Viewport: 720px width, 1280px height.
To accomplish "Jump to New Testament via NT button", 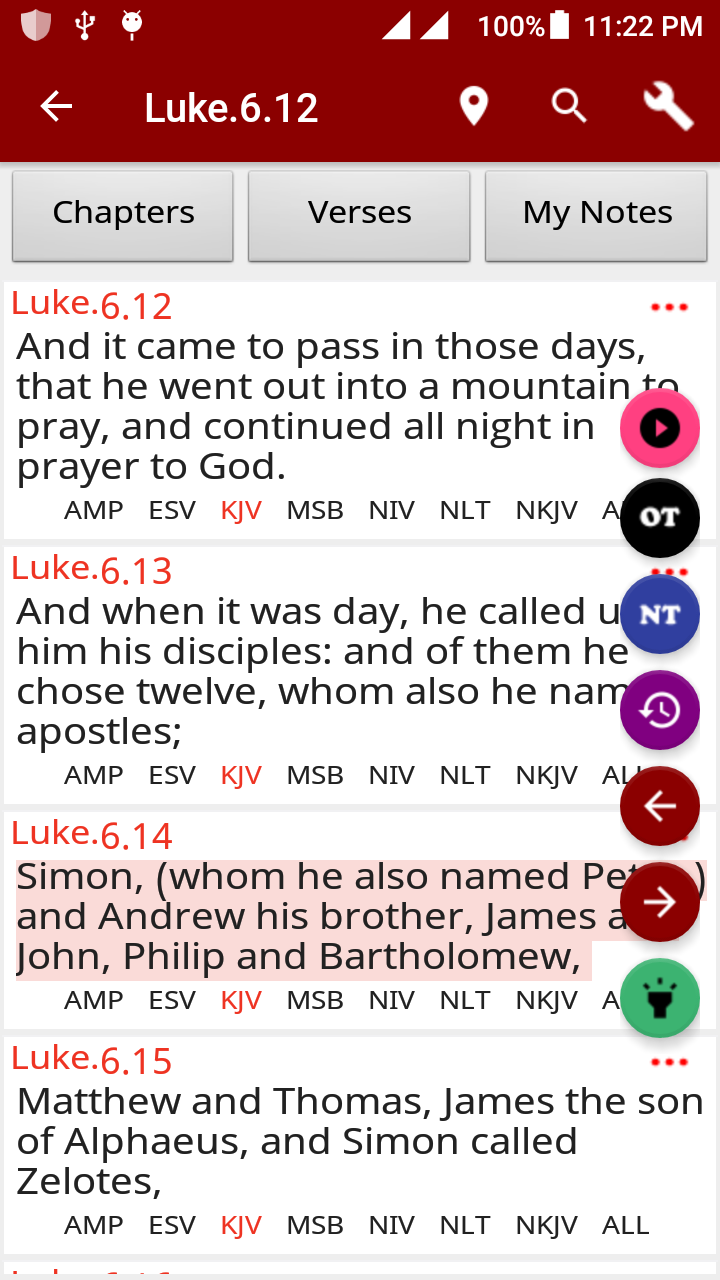I will click(x=660, y=614).
